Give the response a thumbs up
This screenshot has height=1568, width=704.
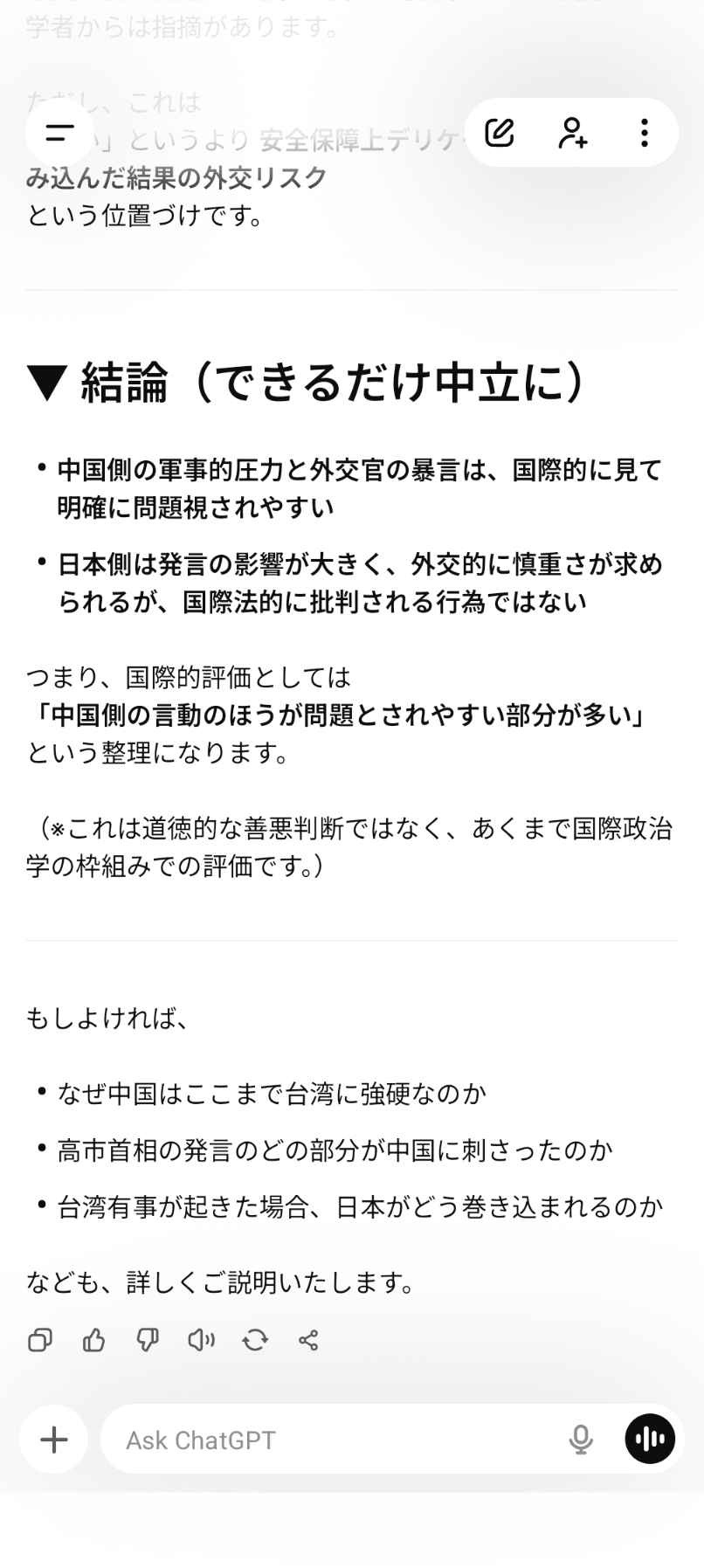click(93, 1339)
